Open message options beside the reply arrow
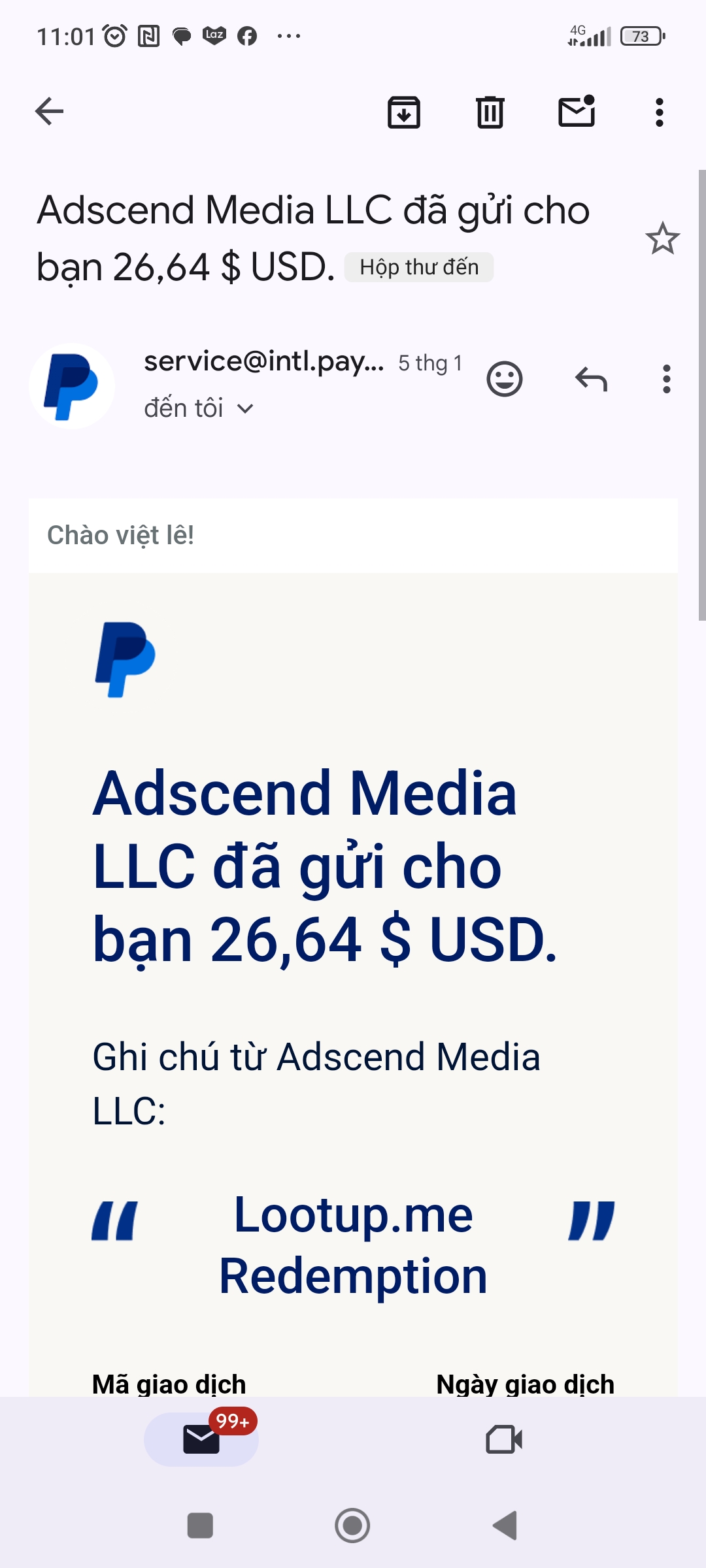The height and width of the screenshot is (1568, 706). pos(666,379)
